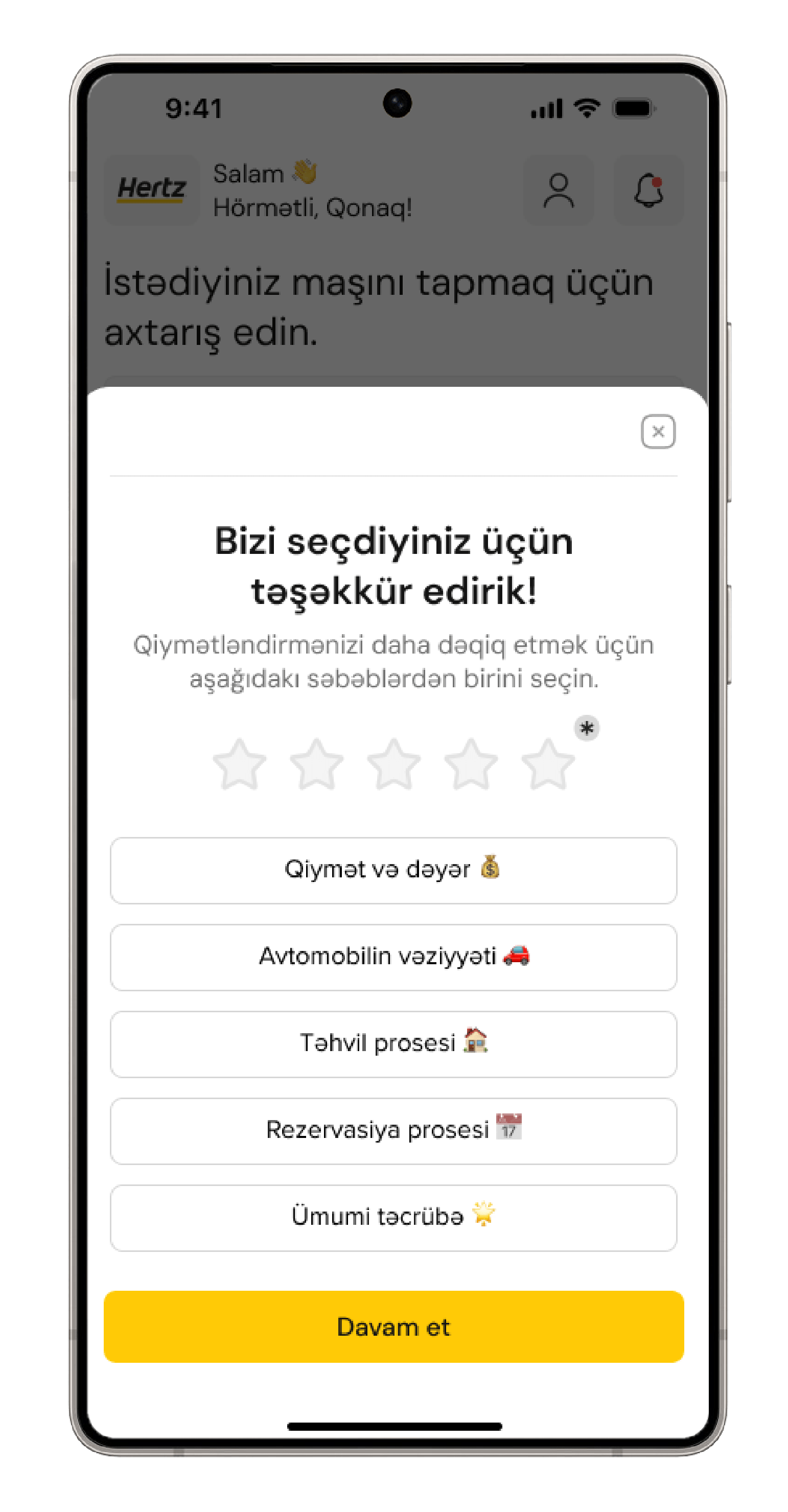Choose Avtomobilin vəziyyəti option
788x1512 pixels.
pyautogui.click(x=393, y=957)
